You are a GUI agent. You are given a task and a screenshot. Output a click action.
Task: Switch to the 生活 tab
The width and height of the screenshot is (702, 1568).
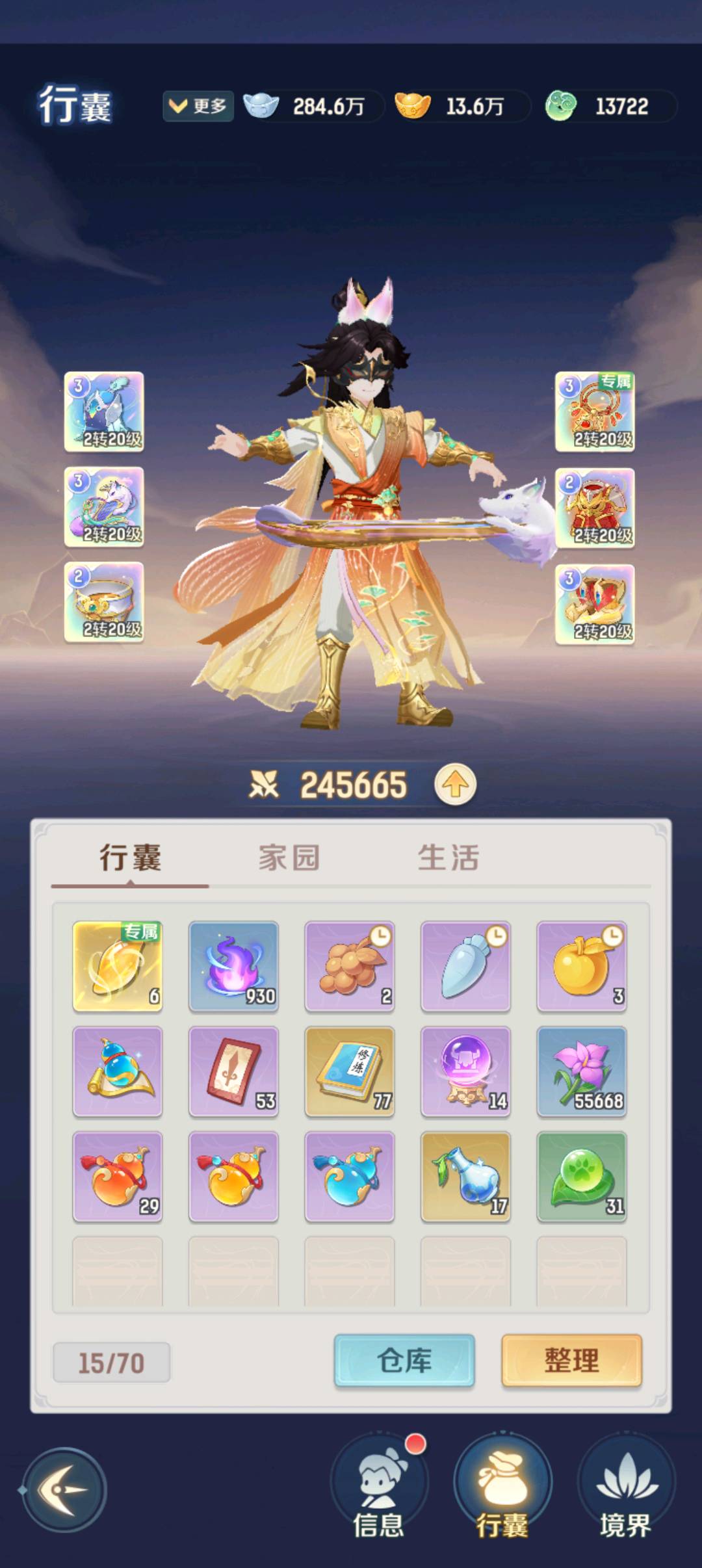(x=448, y=857)
